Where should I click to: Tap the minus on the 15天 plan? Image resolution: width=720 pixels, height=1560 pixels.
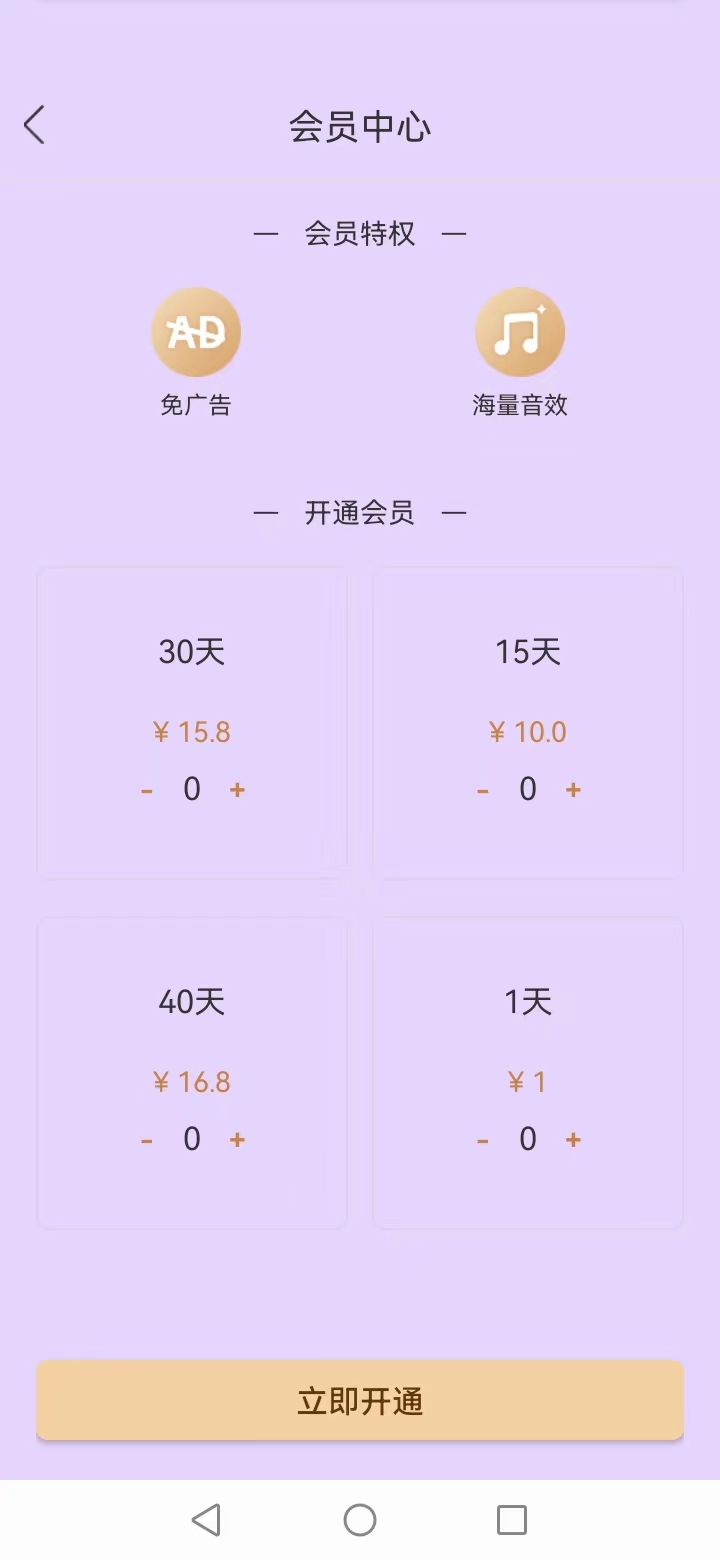click(x=483, y=791)
